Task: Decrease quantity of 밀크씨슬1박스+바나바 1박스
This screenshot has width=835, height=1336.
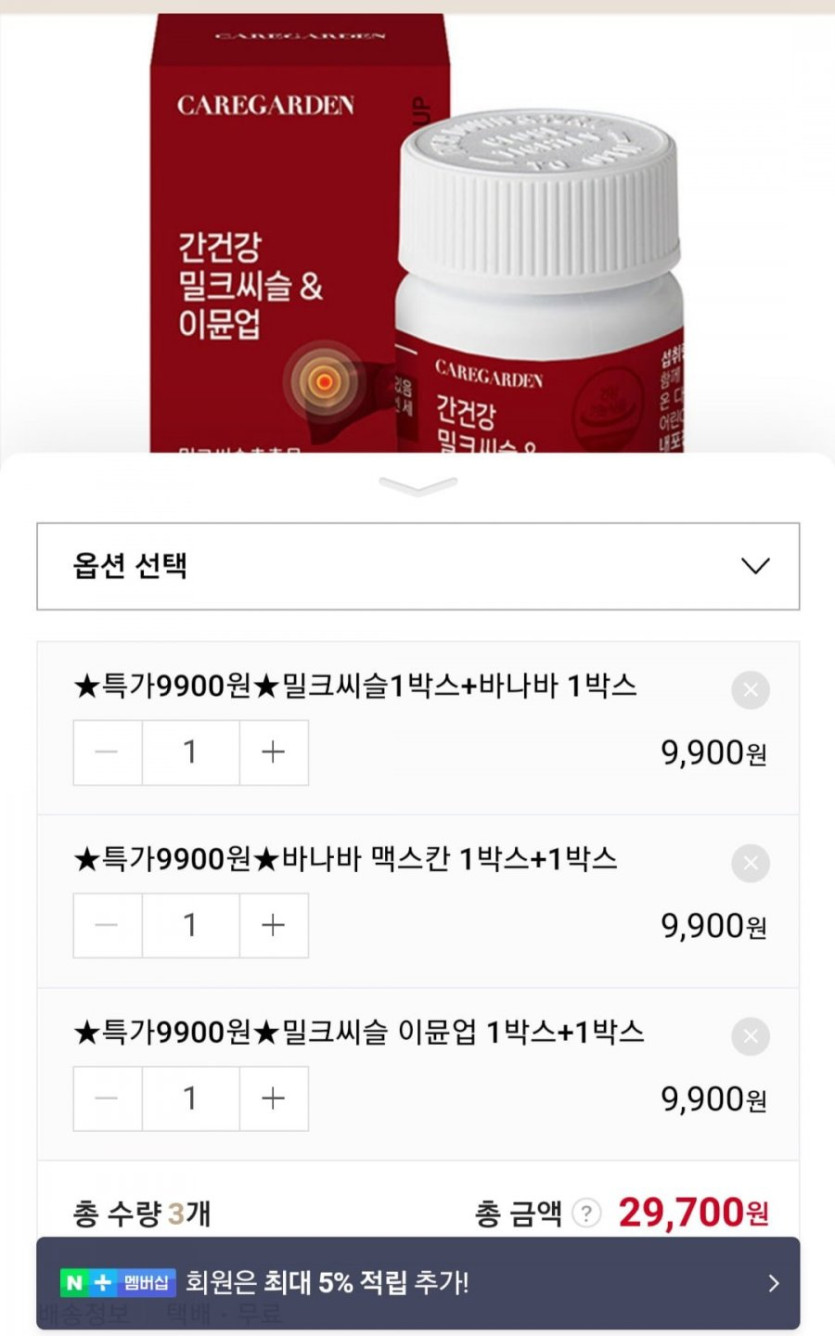Action: (107, 752)
